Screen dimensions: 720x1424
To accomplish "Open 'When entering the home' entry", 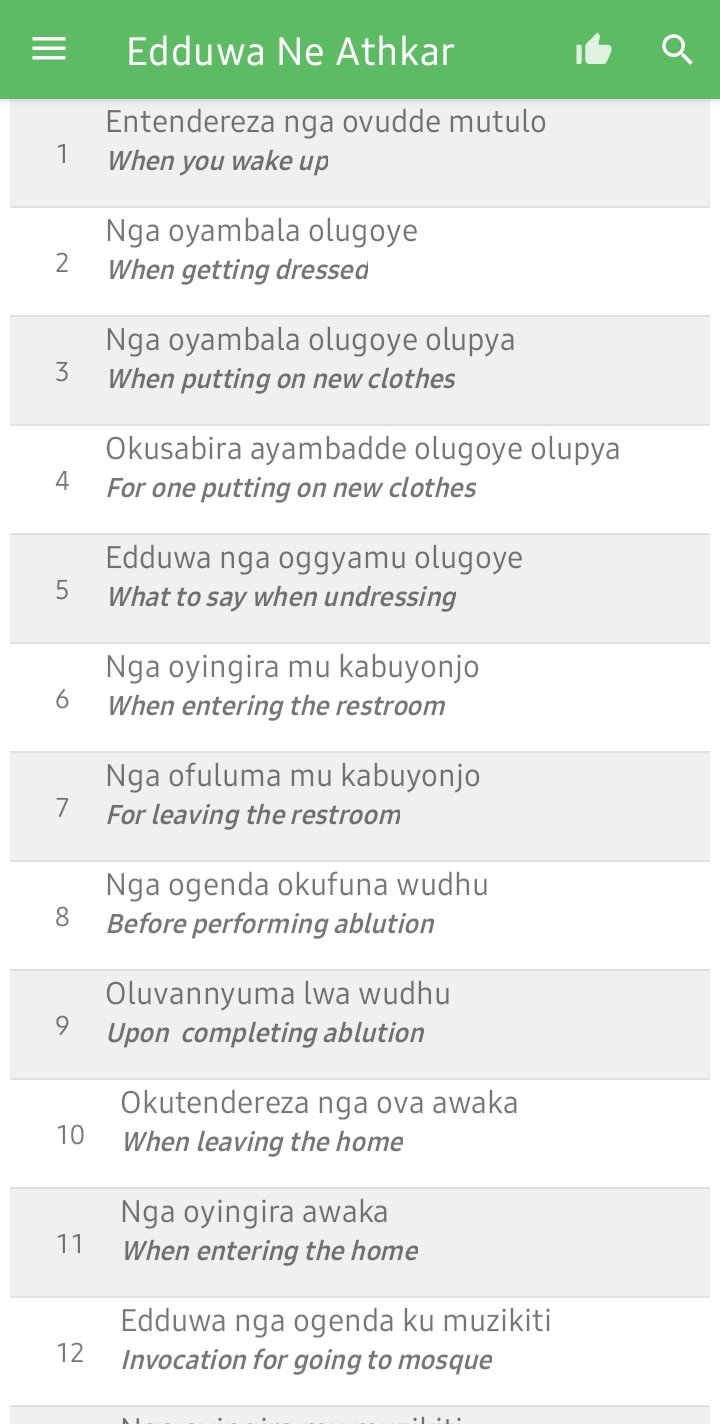I will pos(360,1243).
